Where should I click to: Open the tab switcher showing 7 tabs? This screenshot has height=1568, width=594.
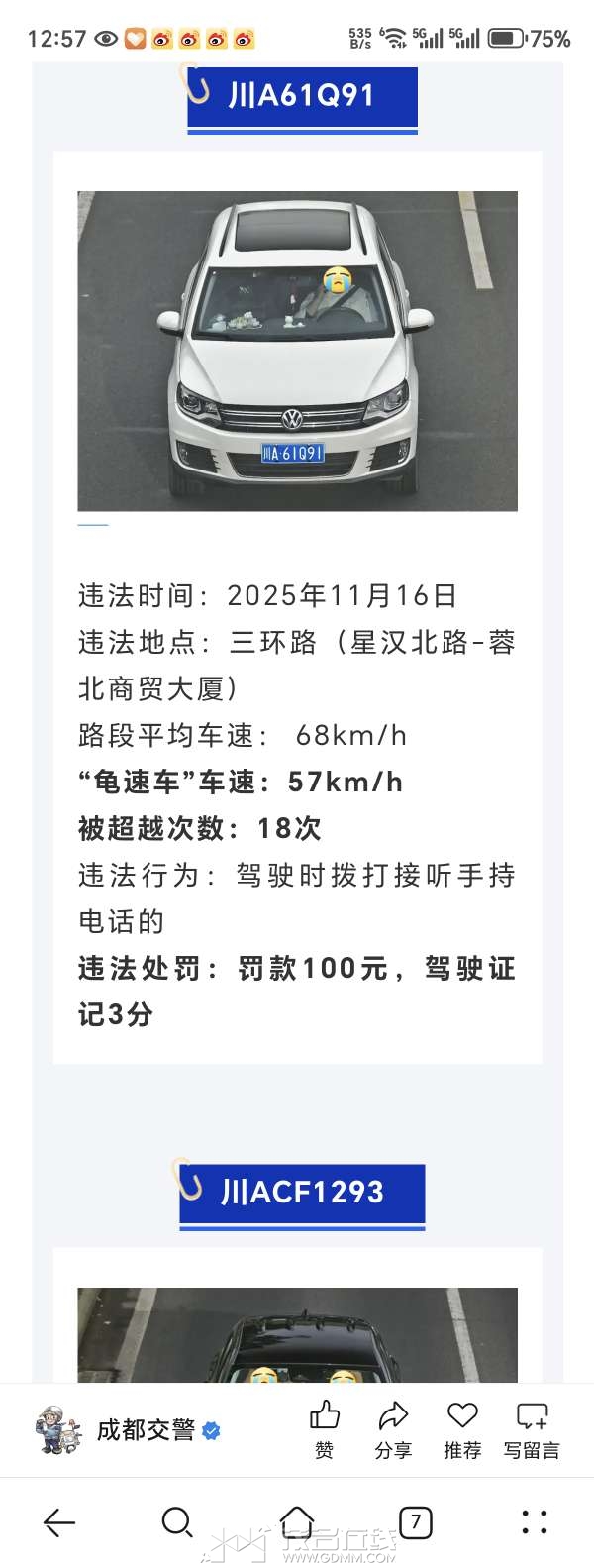(x=416, y=1521)
